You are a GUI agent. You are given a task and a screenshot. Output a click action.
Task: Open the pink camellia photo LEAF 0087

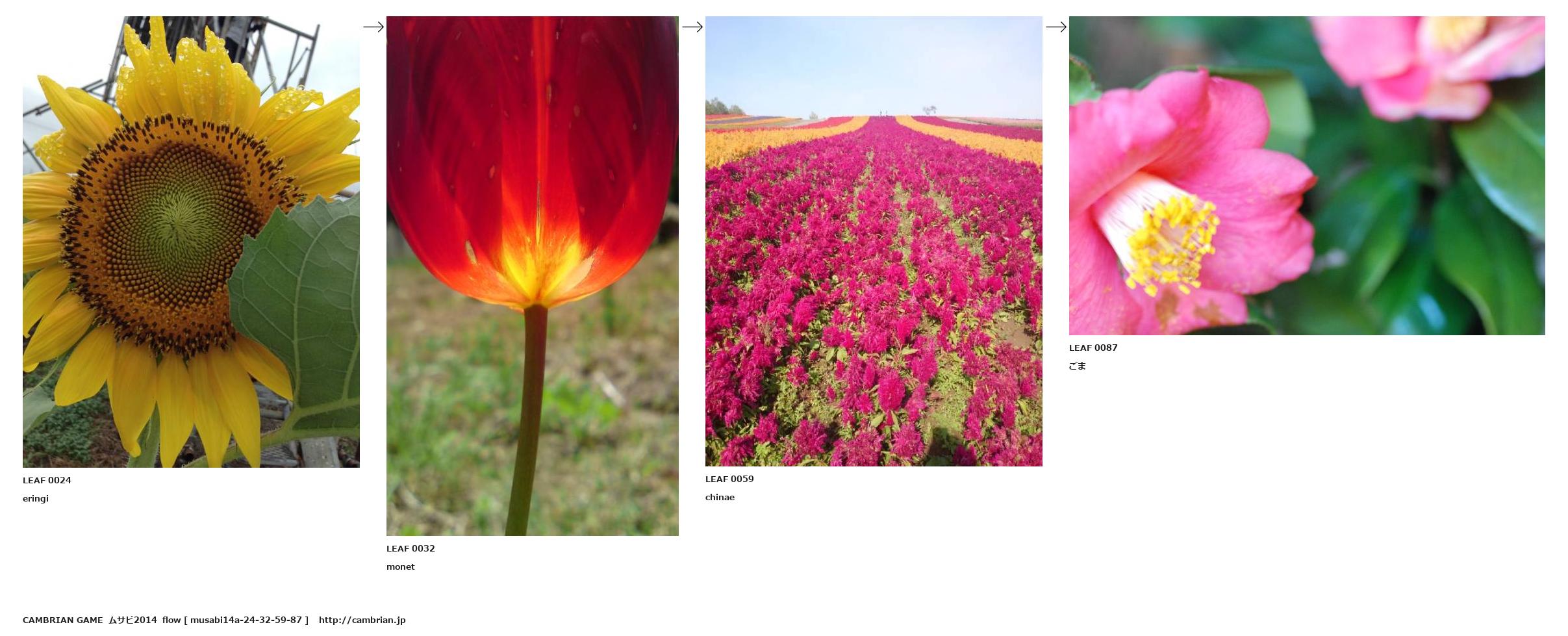(1306, 175)
